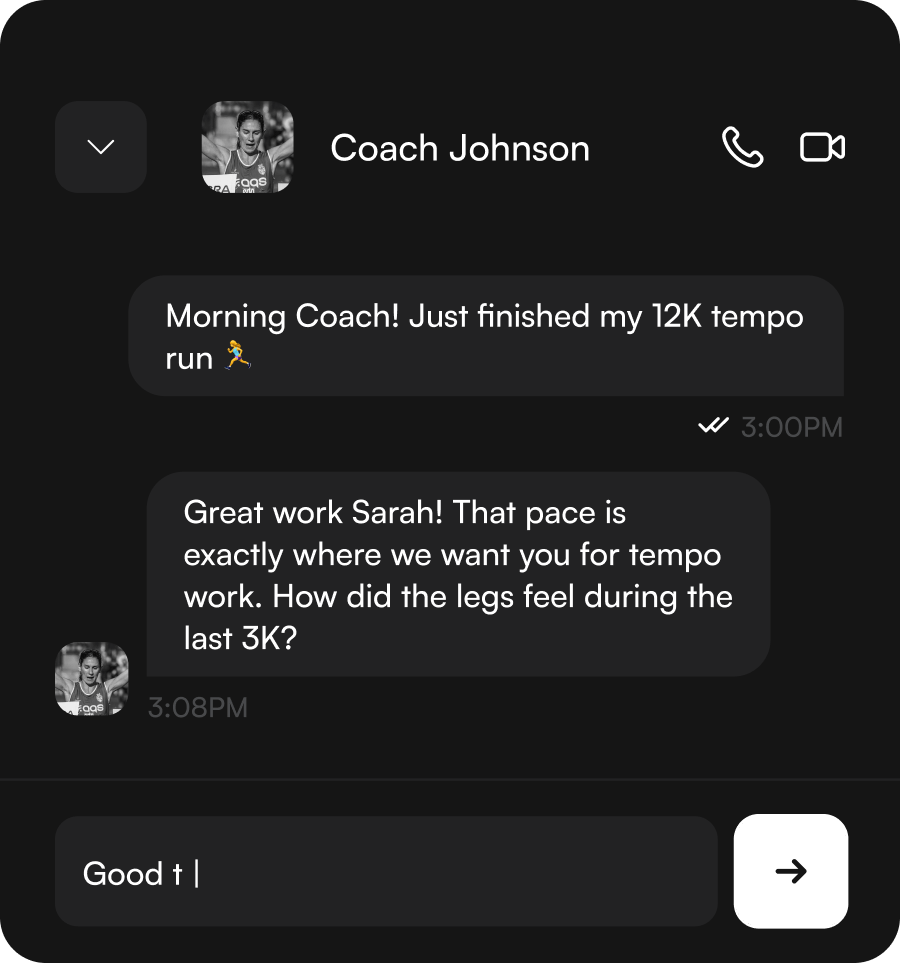Focus the message field containing 'Good t'

coord(385,872)
